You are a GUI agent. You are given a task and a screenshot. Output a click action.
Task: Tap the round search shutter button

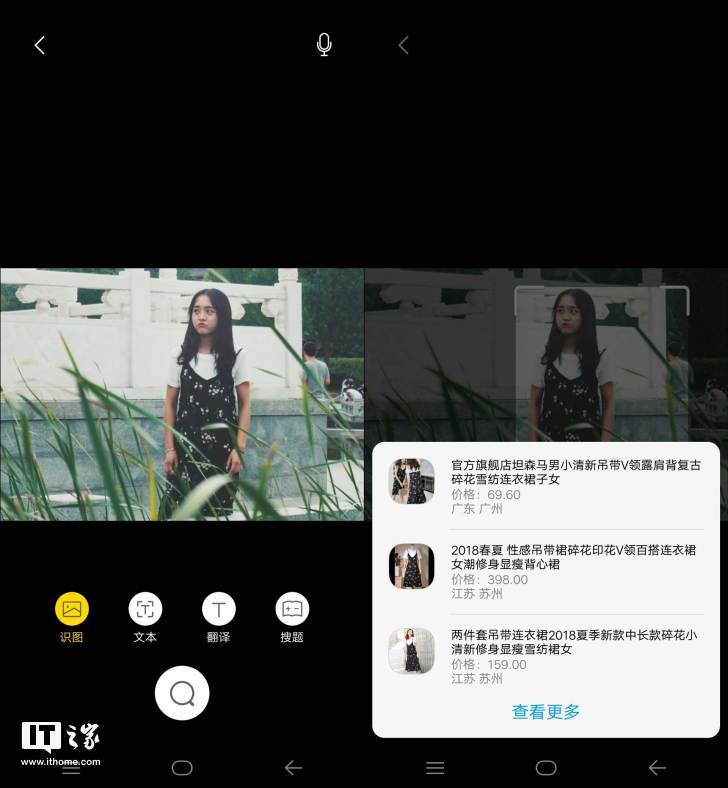pos(182,693)
